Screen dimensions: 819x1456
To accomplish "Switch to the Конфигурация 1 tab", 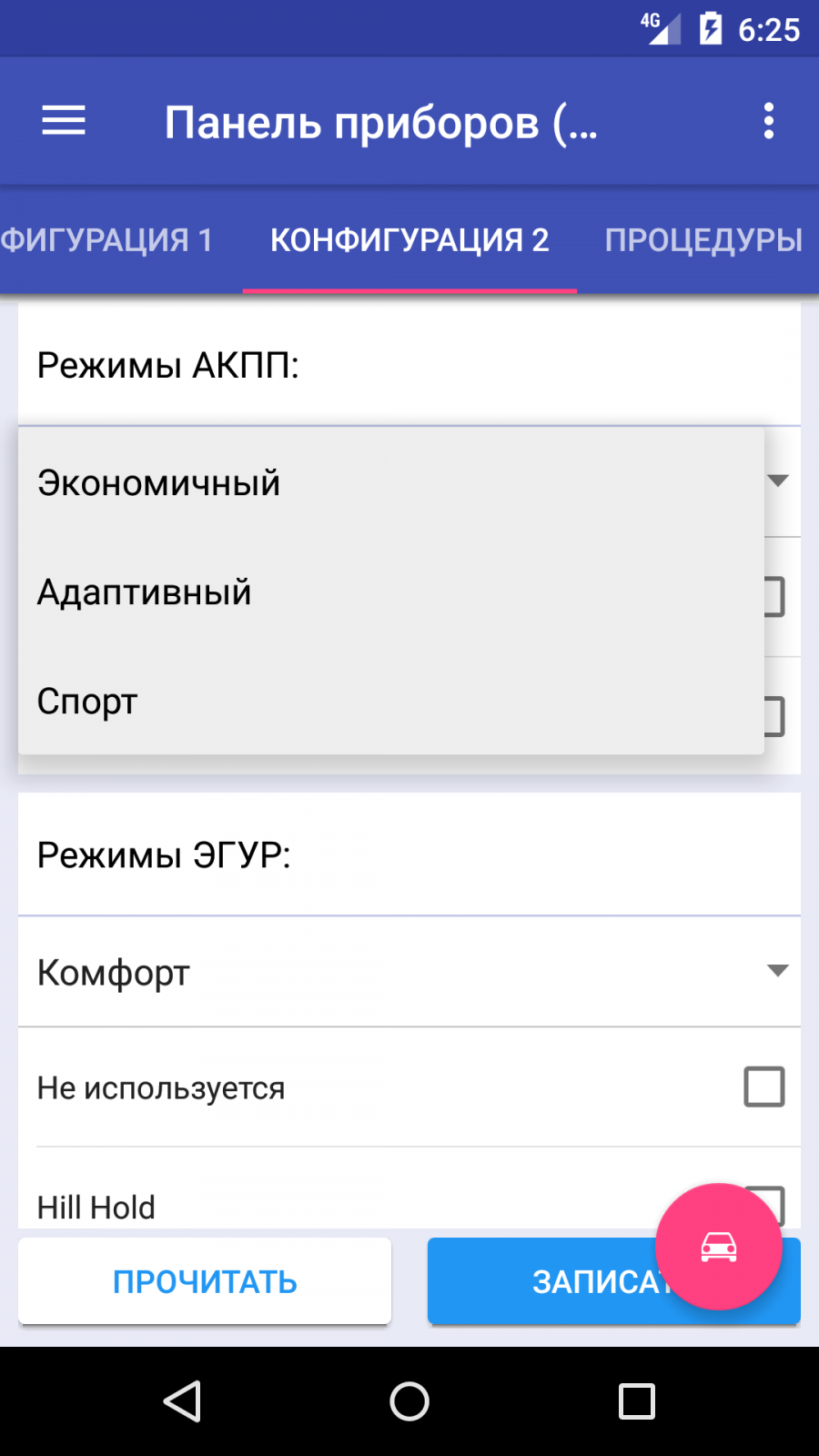I will tap(106, 240).
